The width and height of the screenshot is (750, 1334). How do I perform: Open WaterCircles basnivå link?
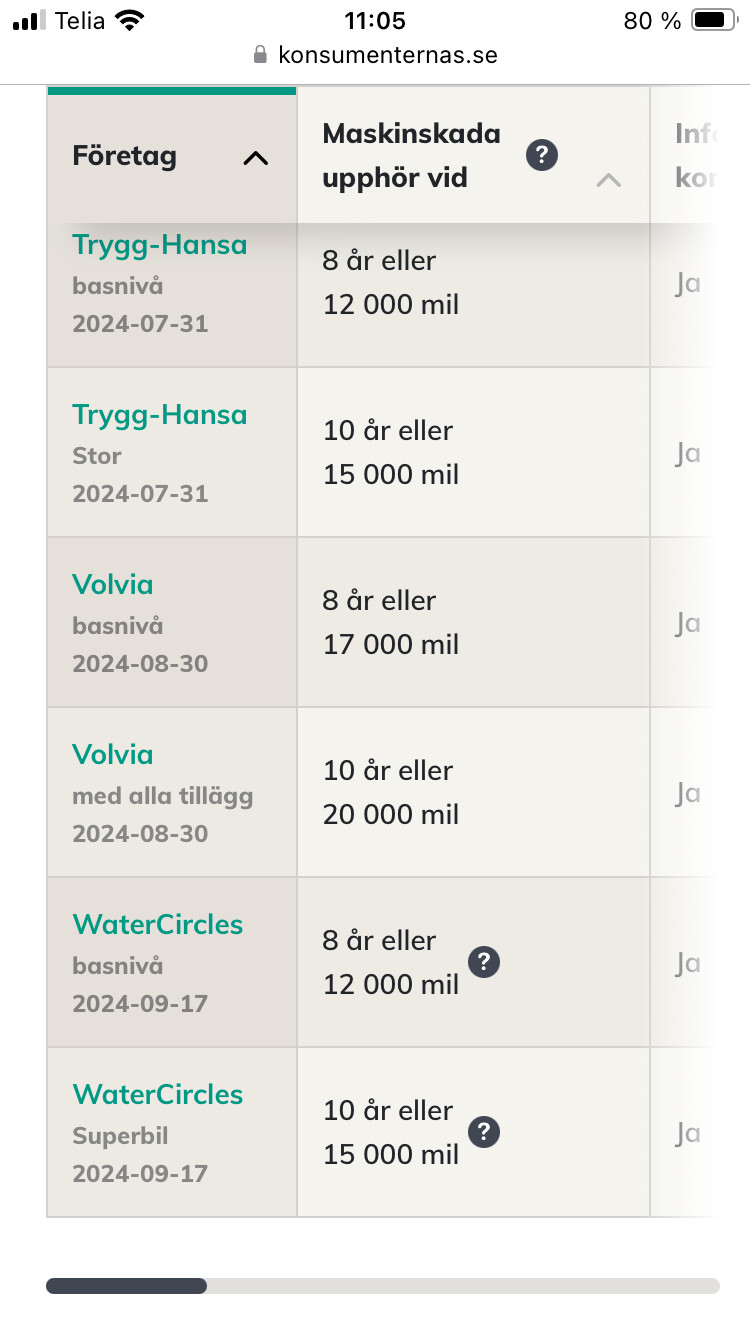click(x=157, y=924)
